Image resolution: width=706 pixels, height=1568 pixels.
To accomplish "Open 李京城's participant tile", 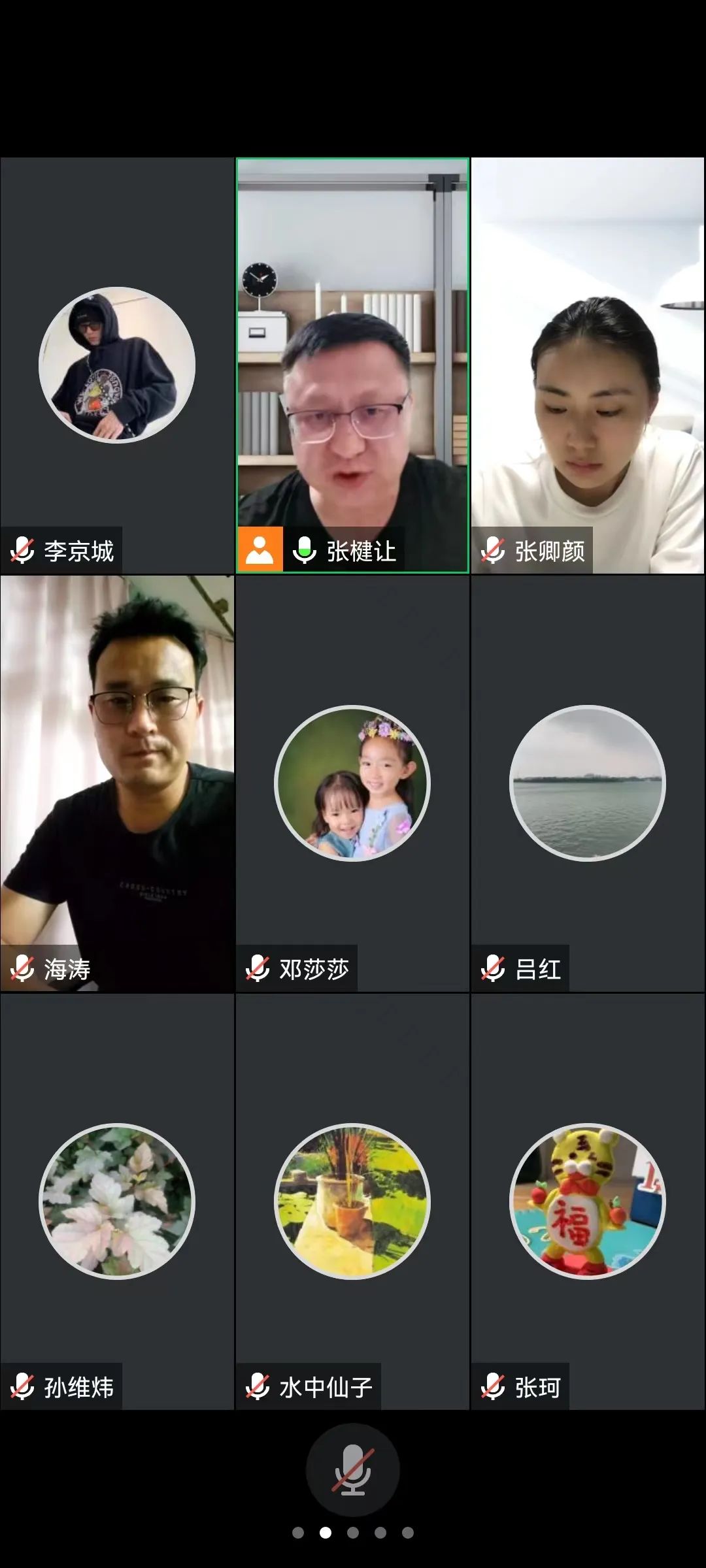I will pyautogui.click(x=117, y=365).
